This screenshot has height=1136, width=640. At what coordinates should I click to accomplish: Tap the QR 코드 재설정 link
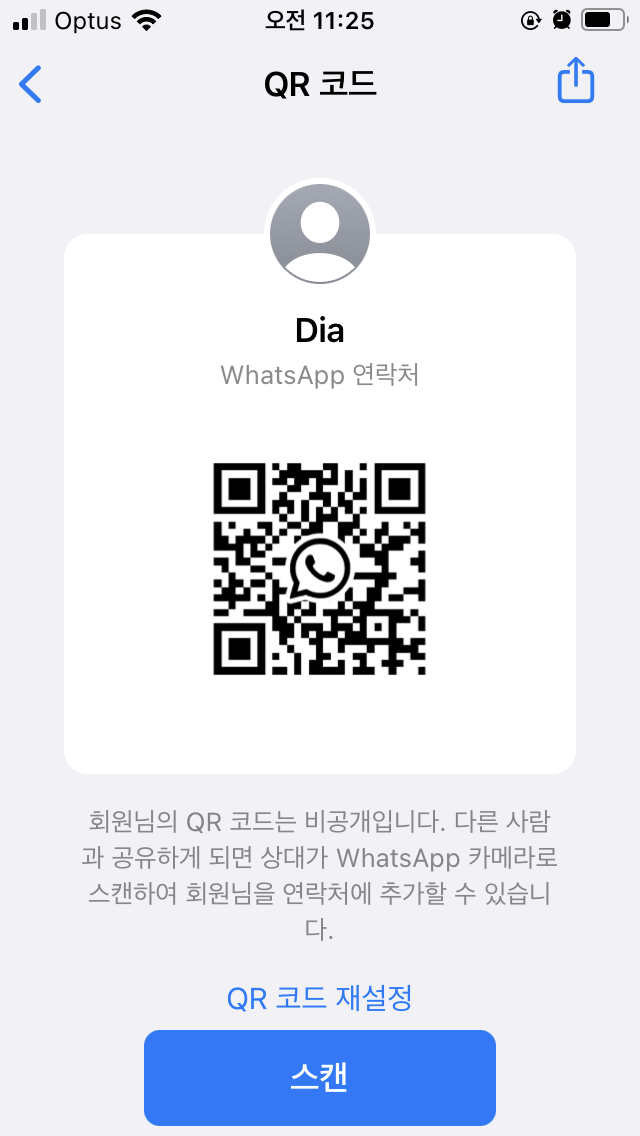(x=320, y=998)
